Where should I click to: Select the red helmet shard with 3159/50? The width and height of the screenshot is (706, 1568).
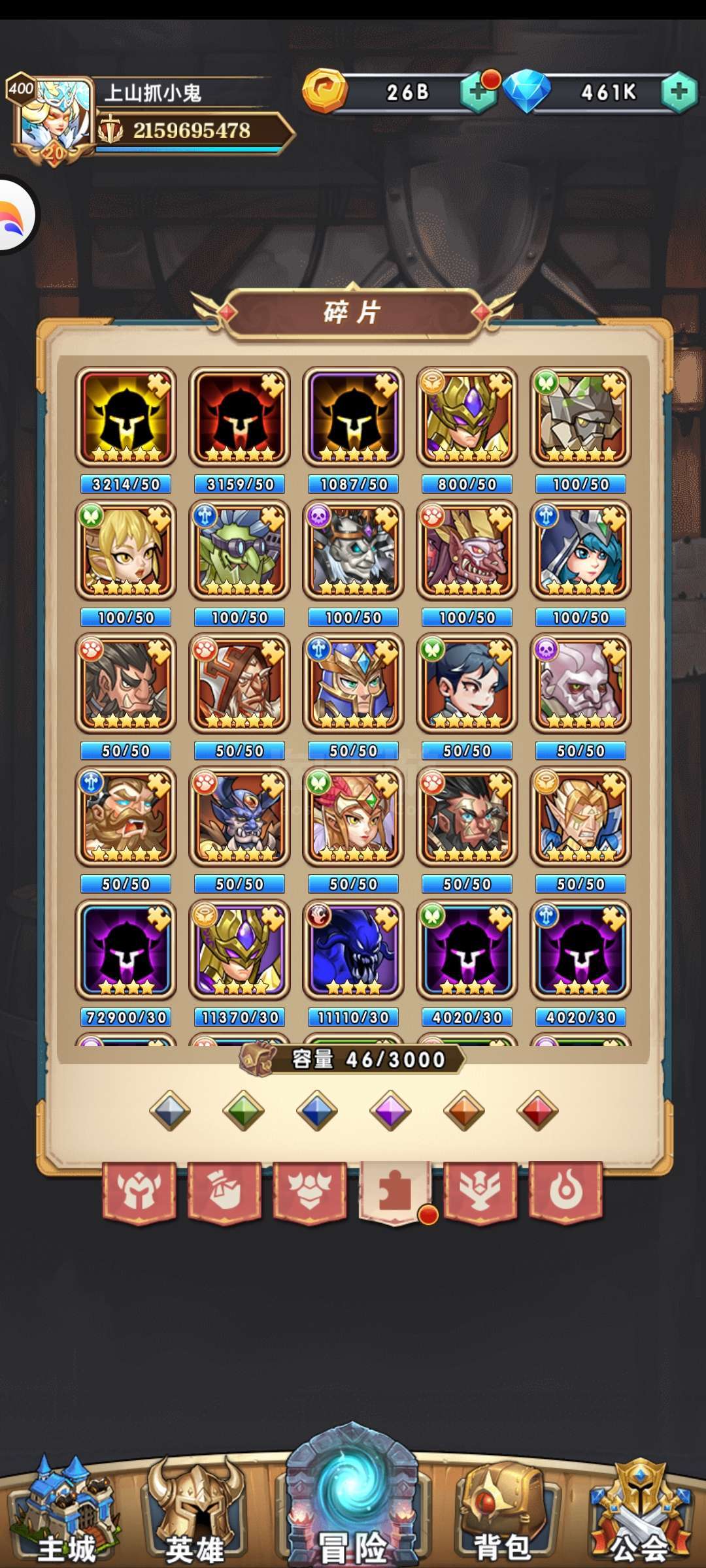click(239, 417)
